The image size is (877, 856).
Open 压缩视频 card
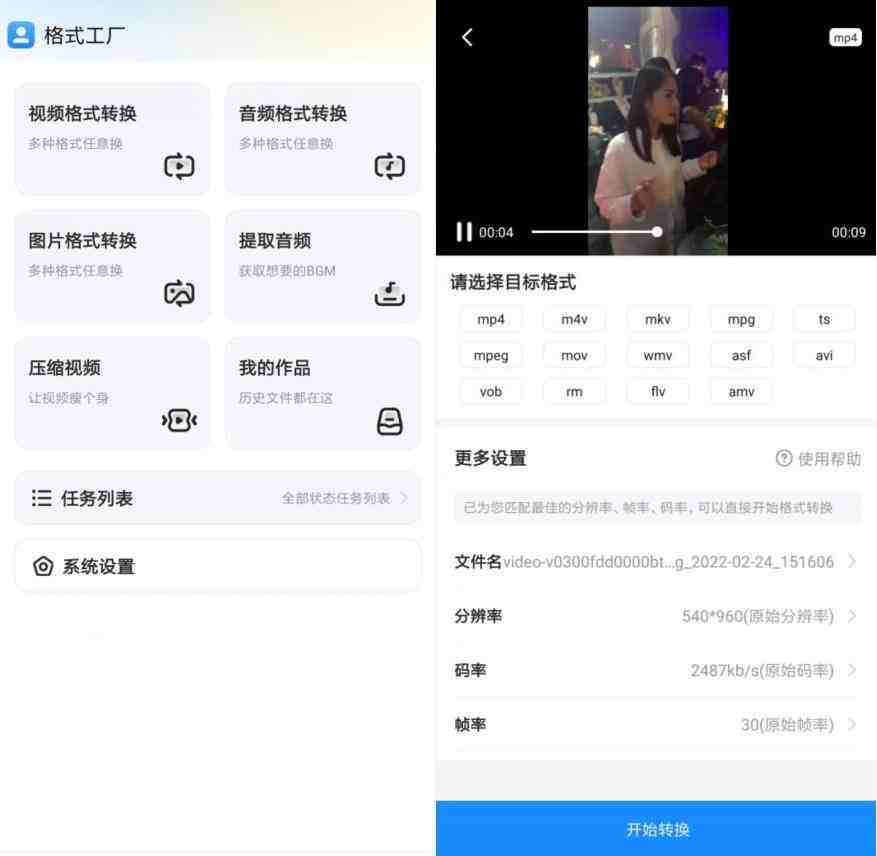point(113,392)
